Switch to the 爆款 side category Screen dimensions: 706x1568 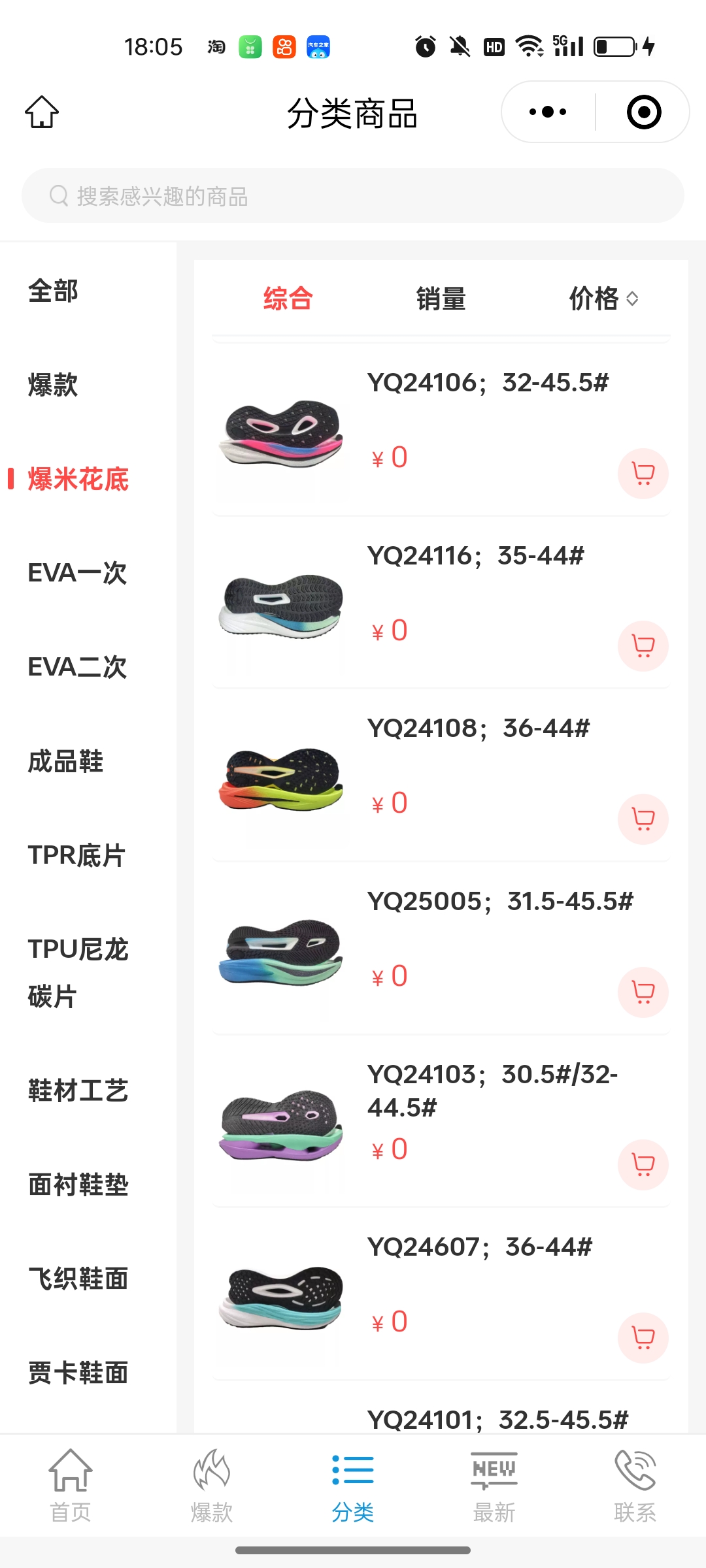tap(54, 385)
